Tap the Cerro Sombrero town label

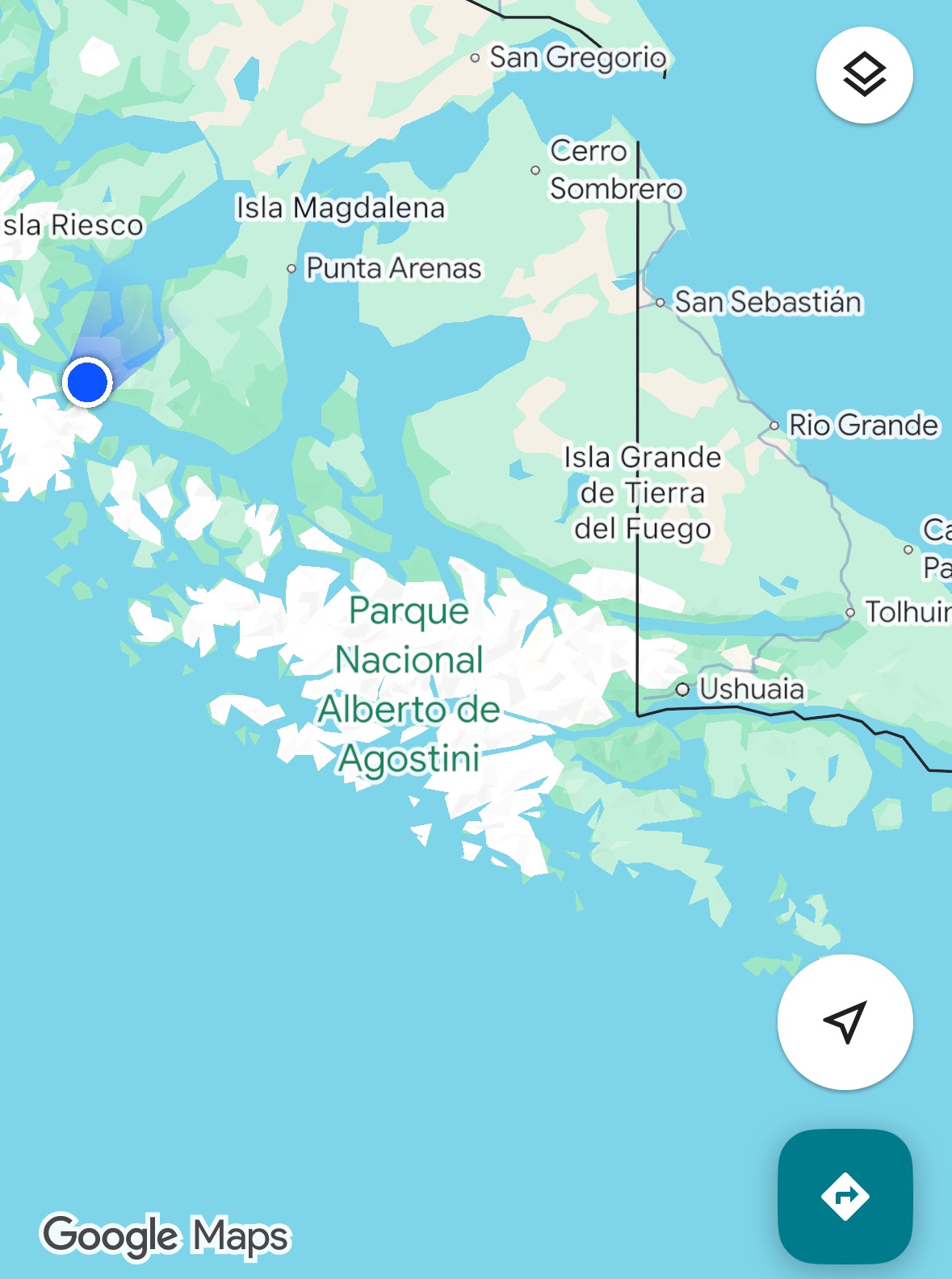pyautogui.click(x=615, y=170)
